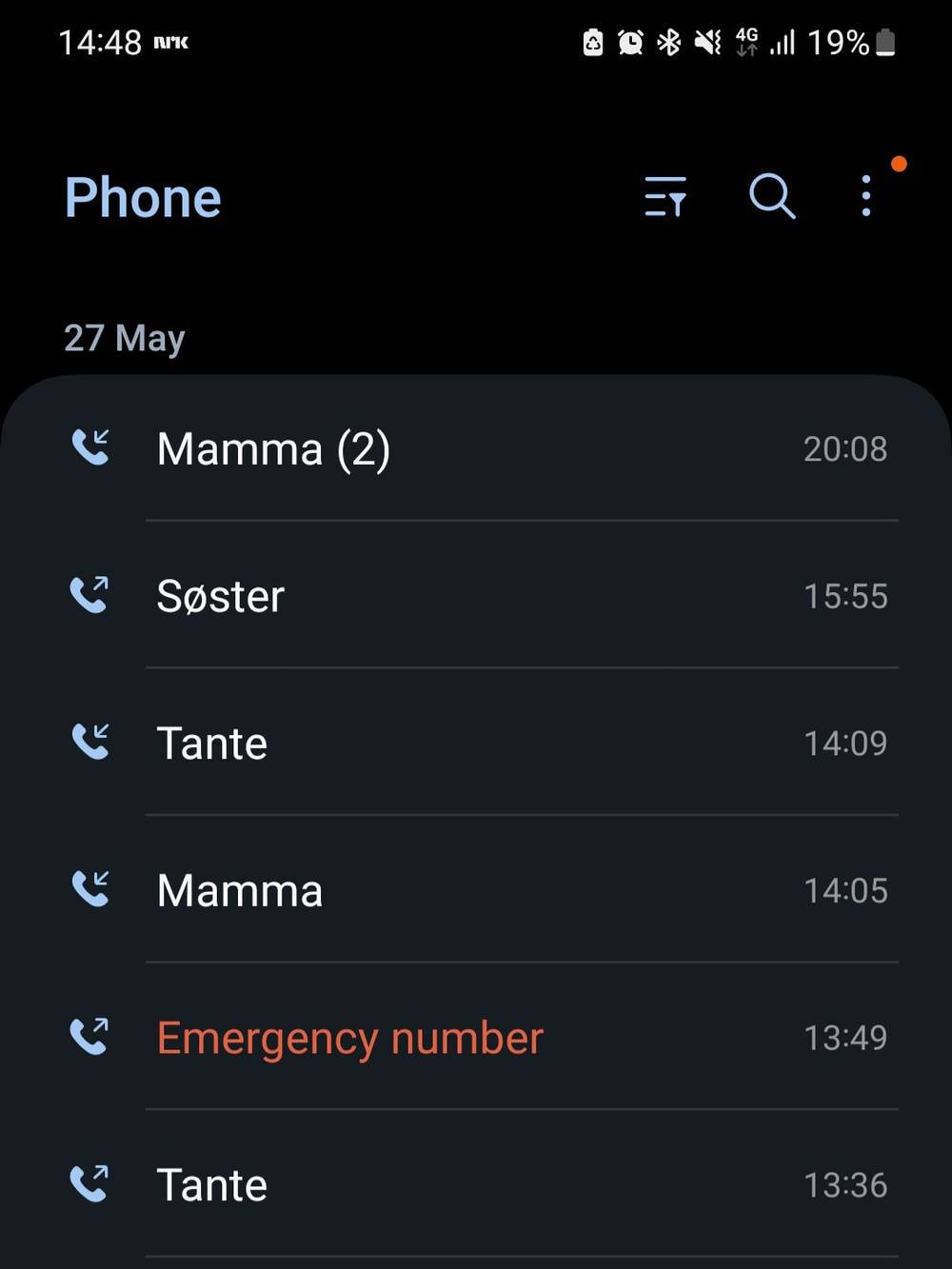Tap the outgoing call icon beside Emergency number
The width and height of the screenshot is (952, 1269).
89,1037
